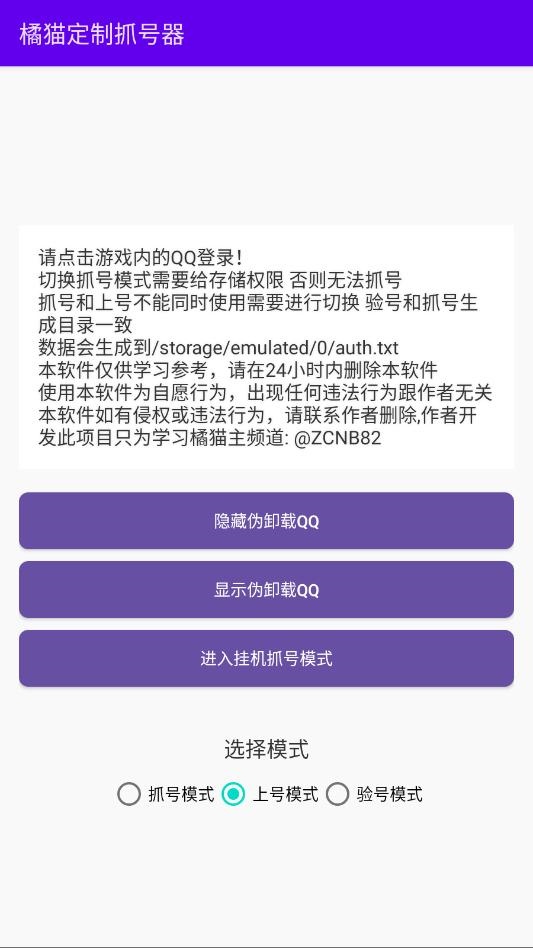The height and width of the screenshot is (948, 533).
Task: Choose the 验号模式 radio option
Action: 374,794
